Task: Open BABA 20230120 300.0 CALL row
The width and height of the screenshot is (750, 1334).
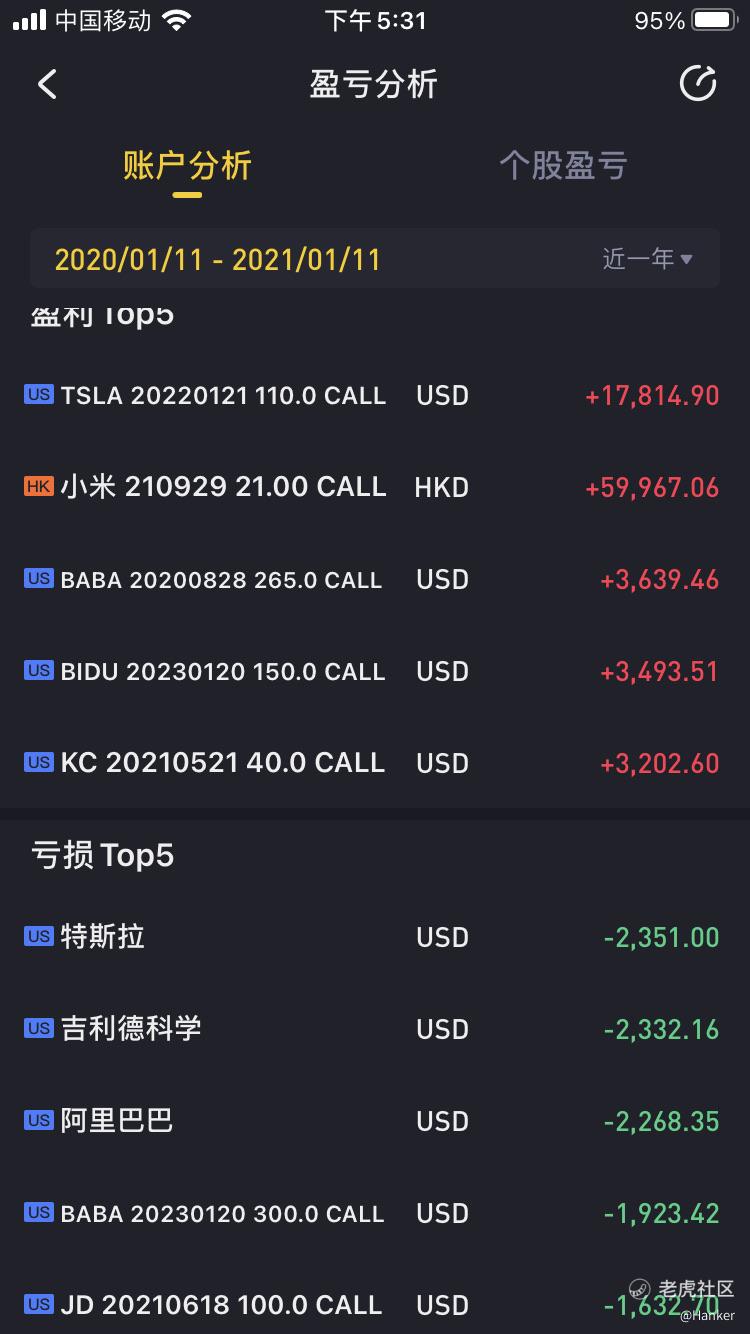Action: (375, 1213)
